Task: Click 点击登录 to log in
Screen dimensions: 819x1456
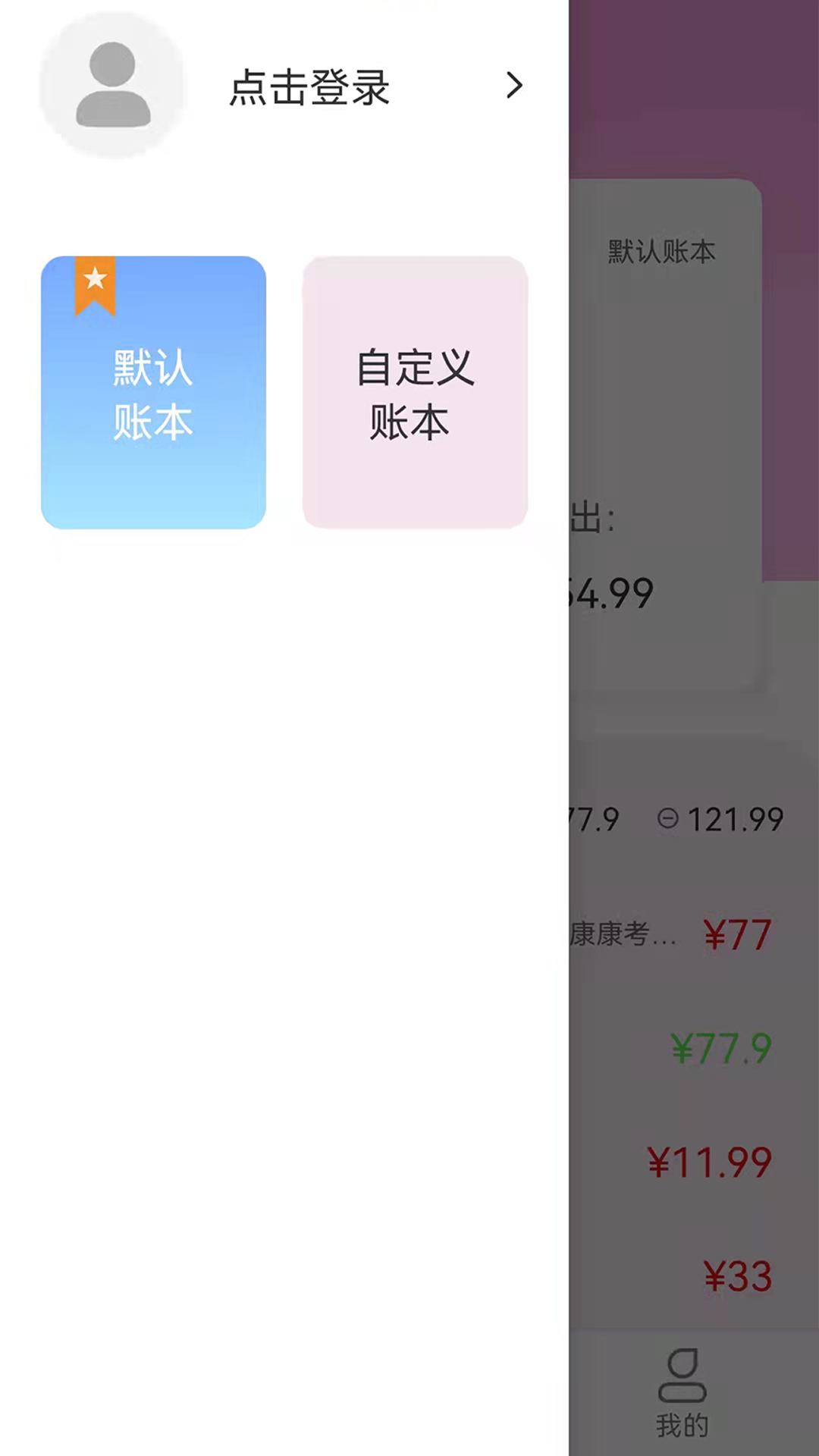Action: coord(309,87)
